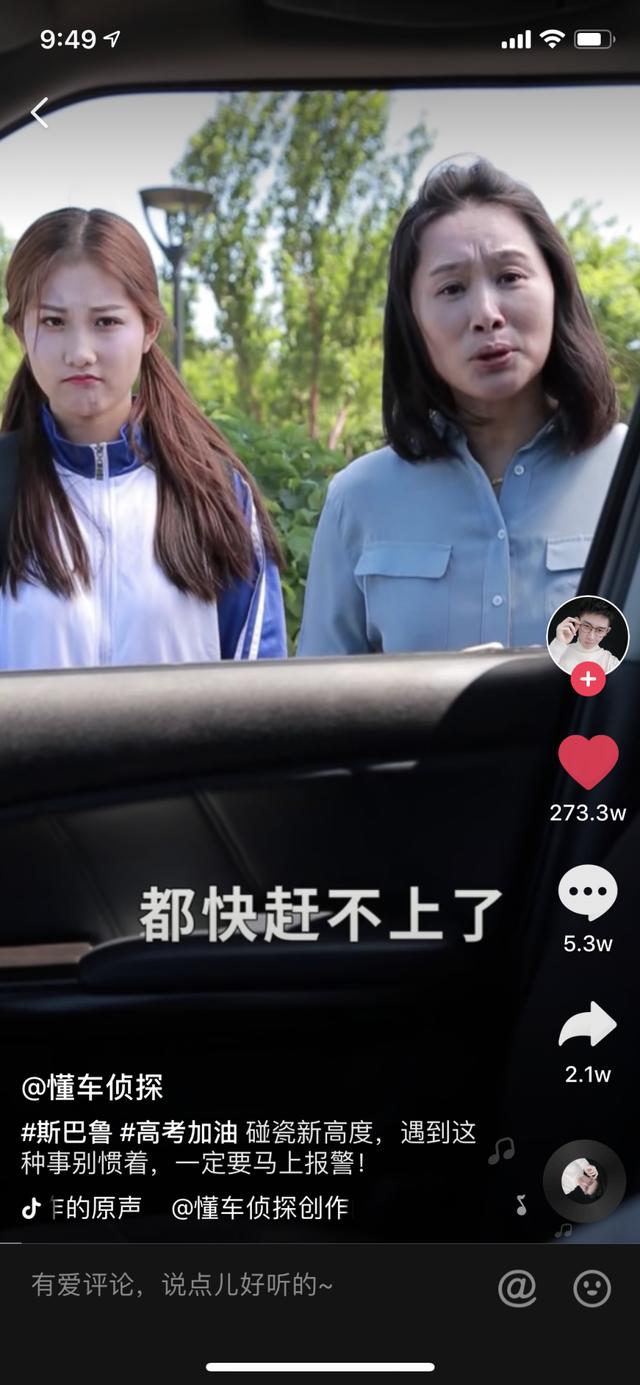Share this video with the arrow icon

click(588, 1025)
